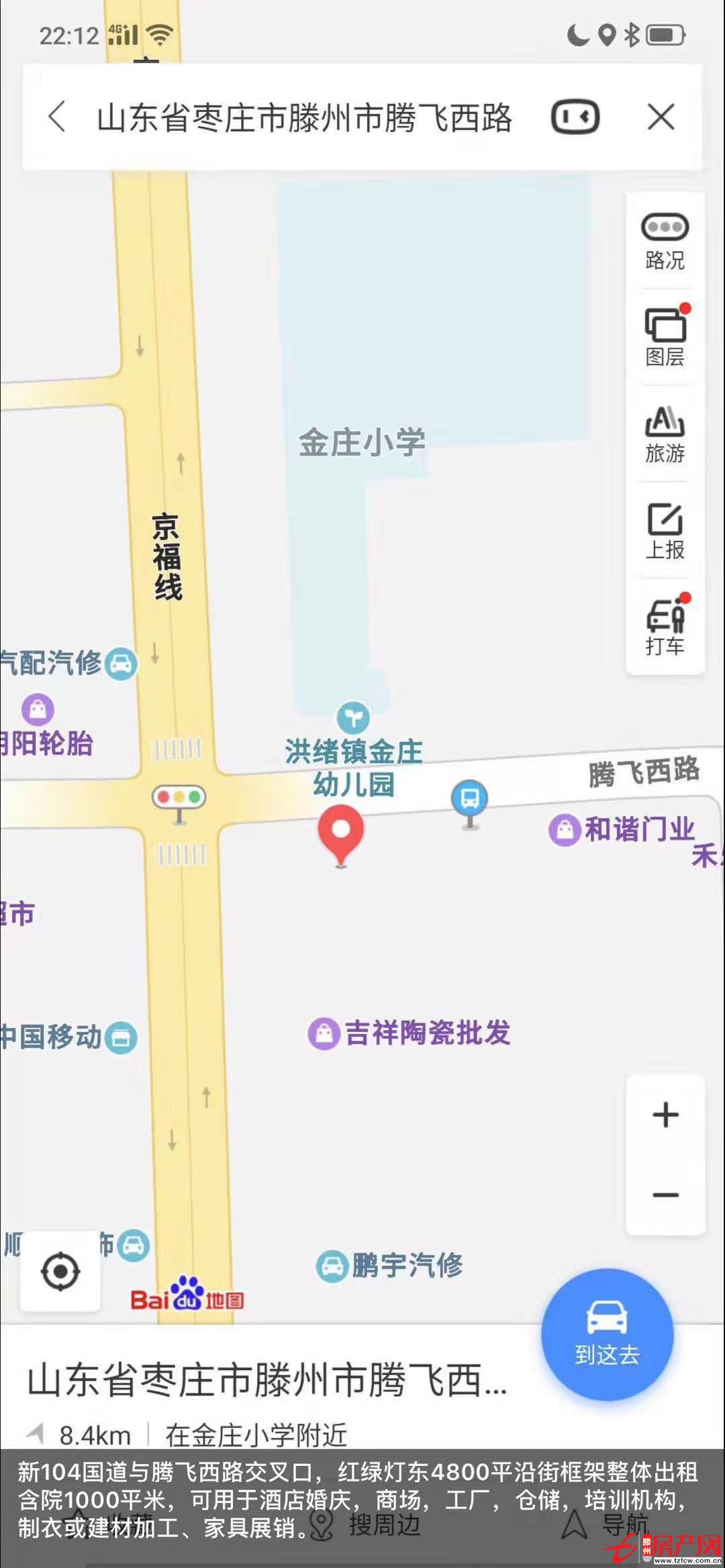Image resolution: width=725 pixels, height=1568 pixels.
Task: Tap the search field with 山东省枣庄市滕州市腾飞西路
Action: [304, 119]
